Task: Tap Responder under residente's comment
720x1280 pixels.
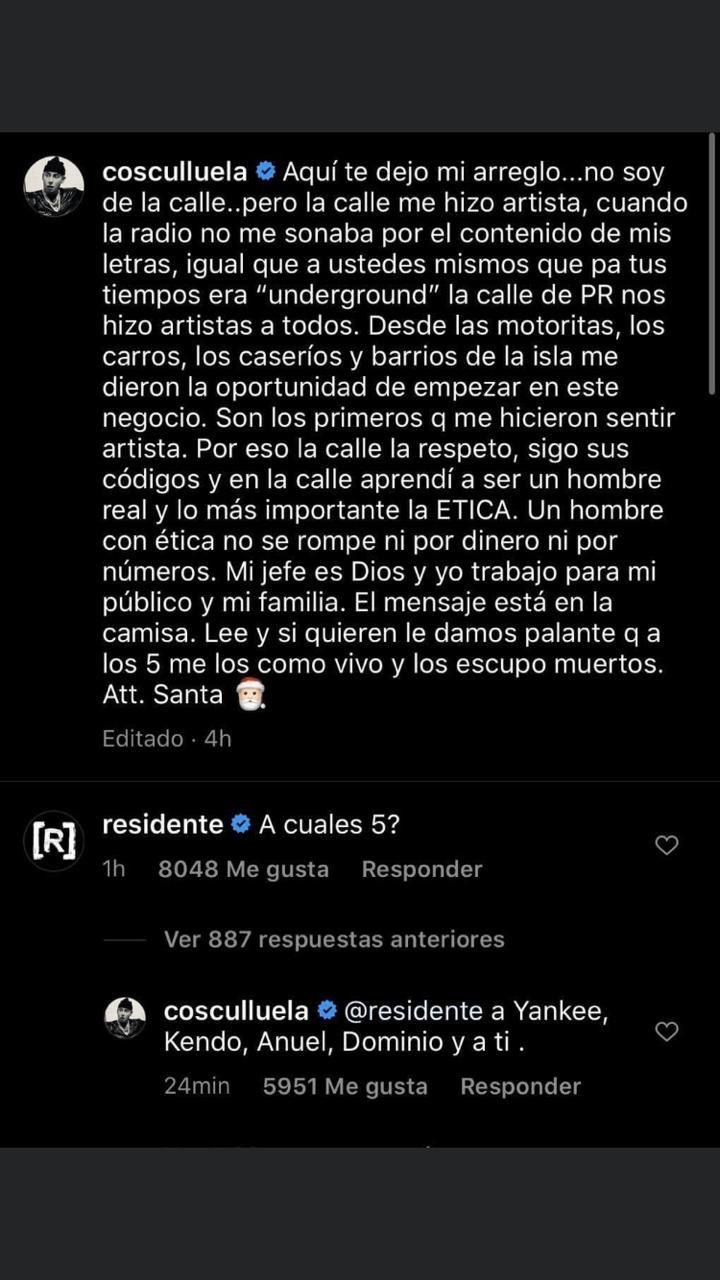Action: [x=421, y=869]
